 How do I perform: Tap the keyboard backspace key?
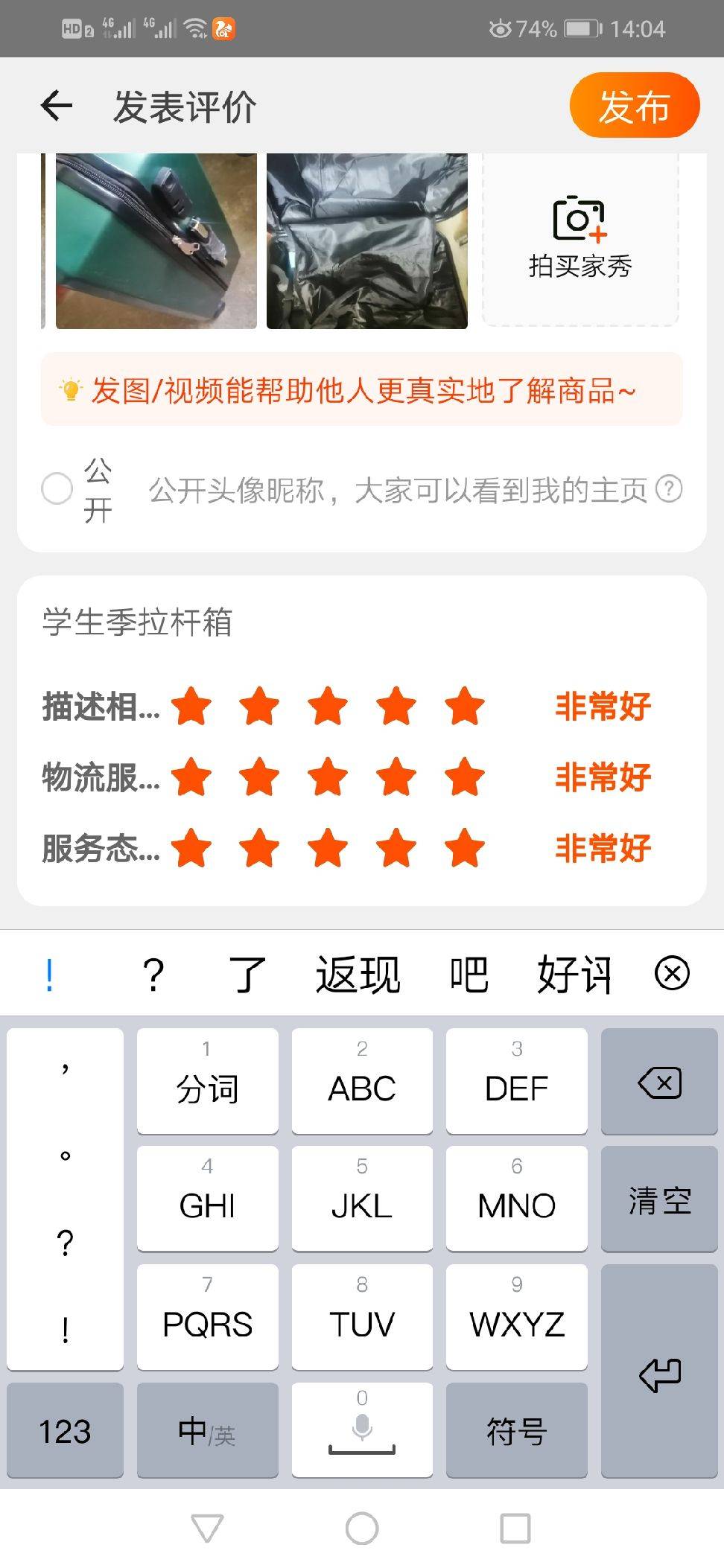coord(659,1082)
